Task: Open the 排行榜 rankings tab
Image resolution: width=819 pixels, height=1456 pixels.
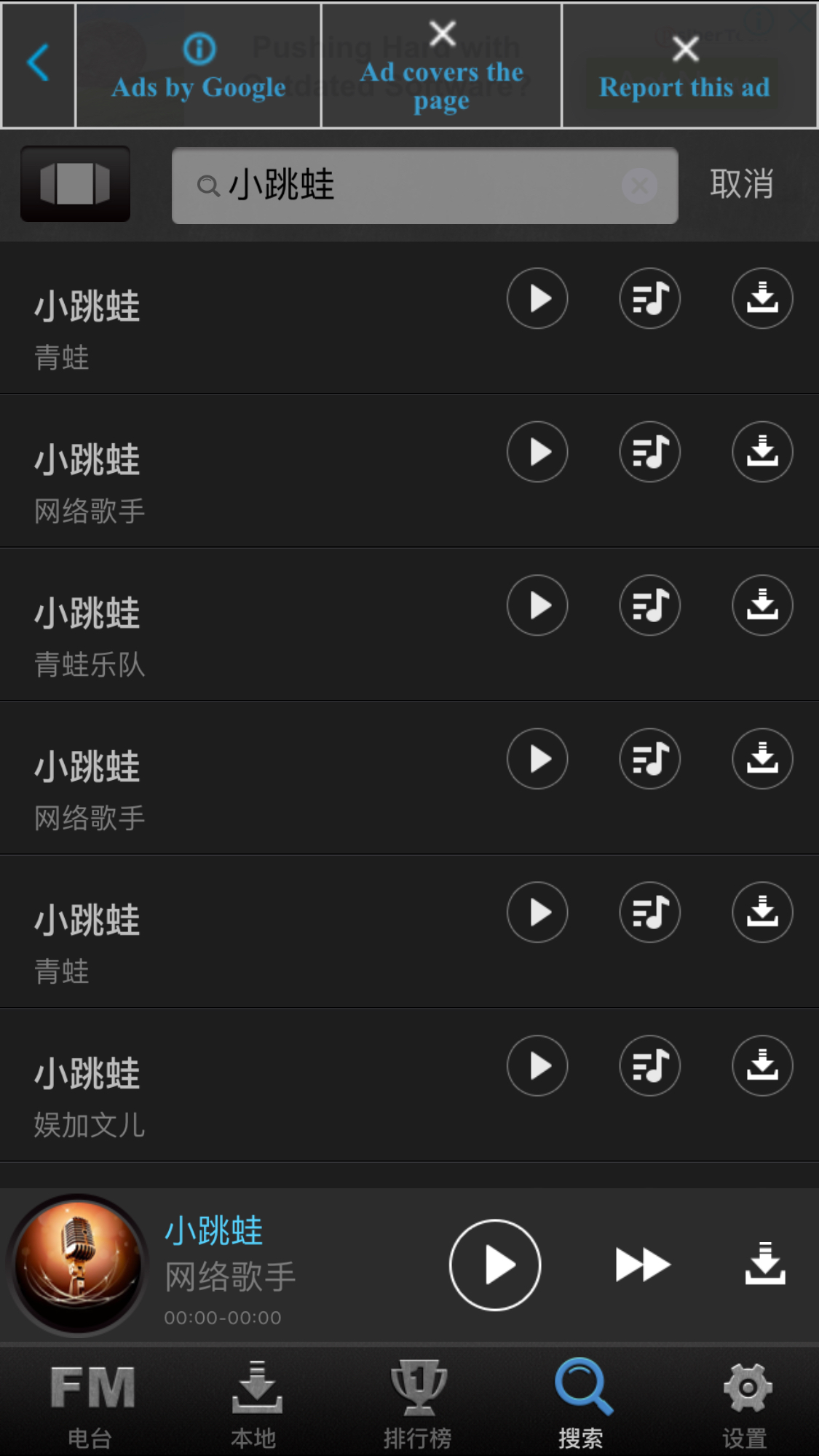Action: coord(418,1404)
